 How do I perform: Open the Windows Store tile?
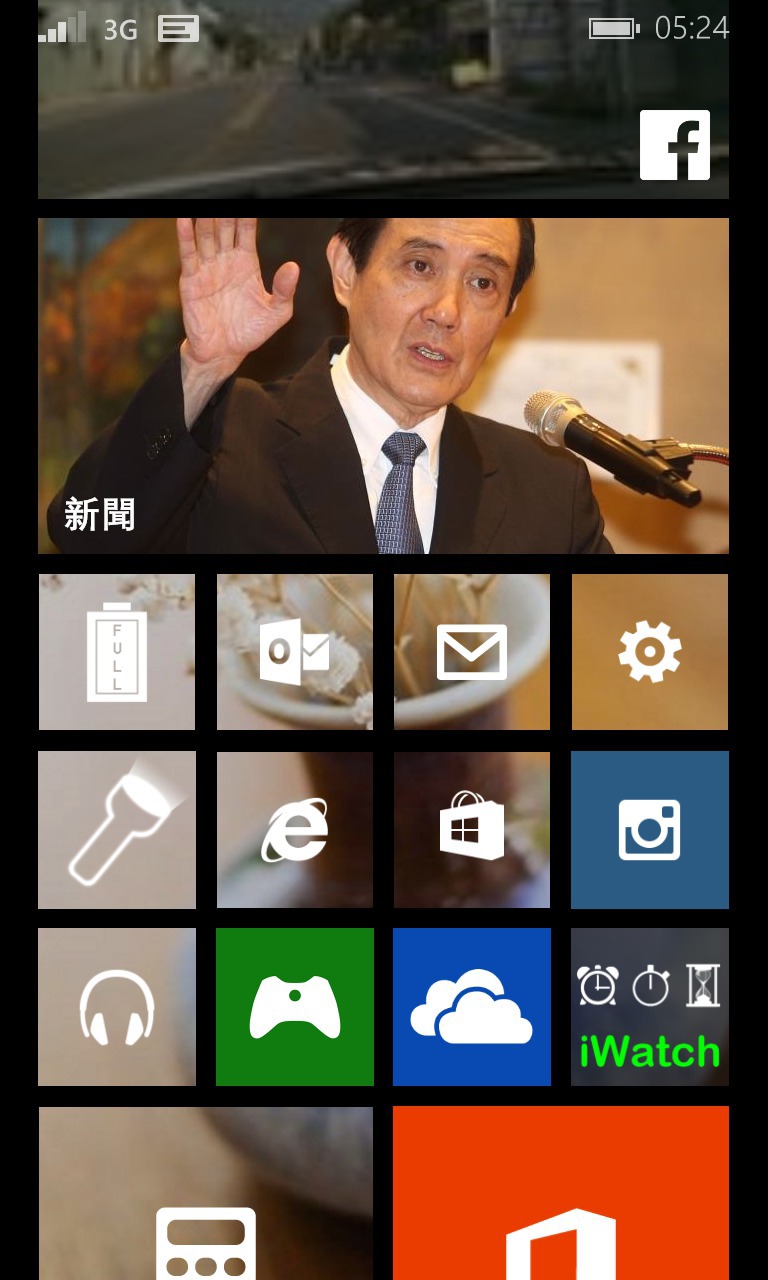[472, 830]
